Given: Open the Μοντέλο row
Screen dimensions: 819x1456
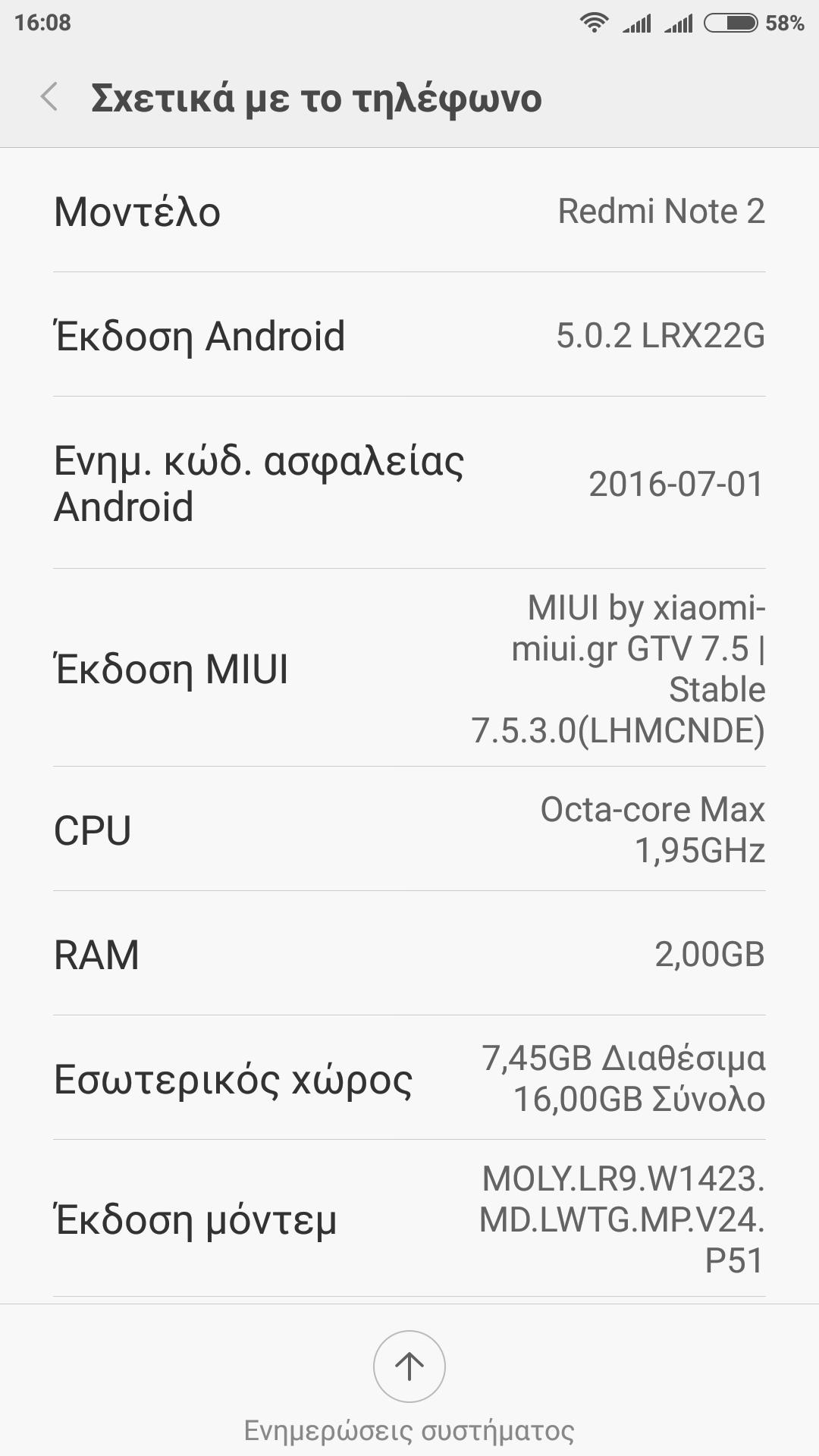Looking at the screenshot, I should click(409, 211).
